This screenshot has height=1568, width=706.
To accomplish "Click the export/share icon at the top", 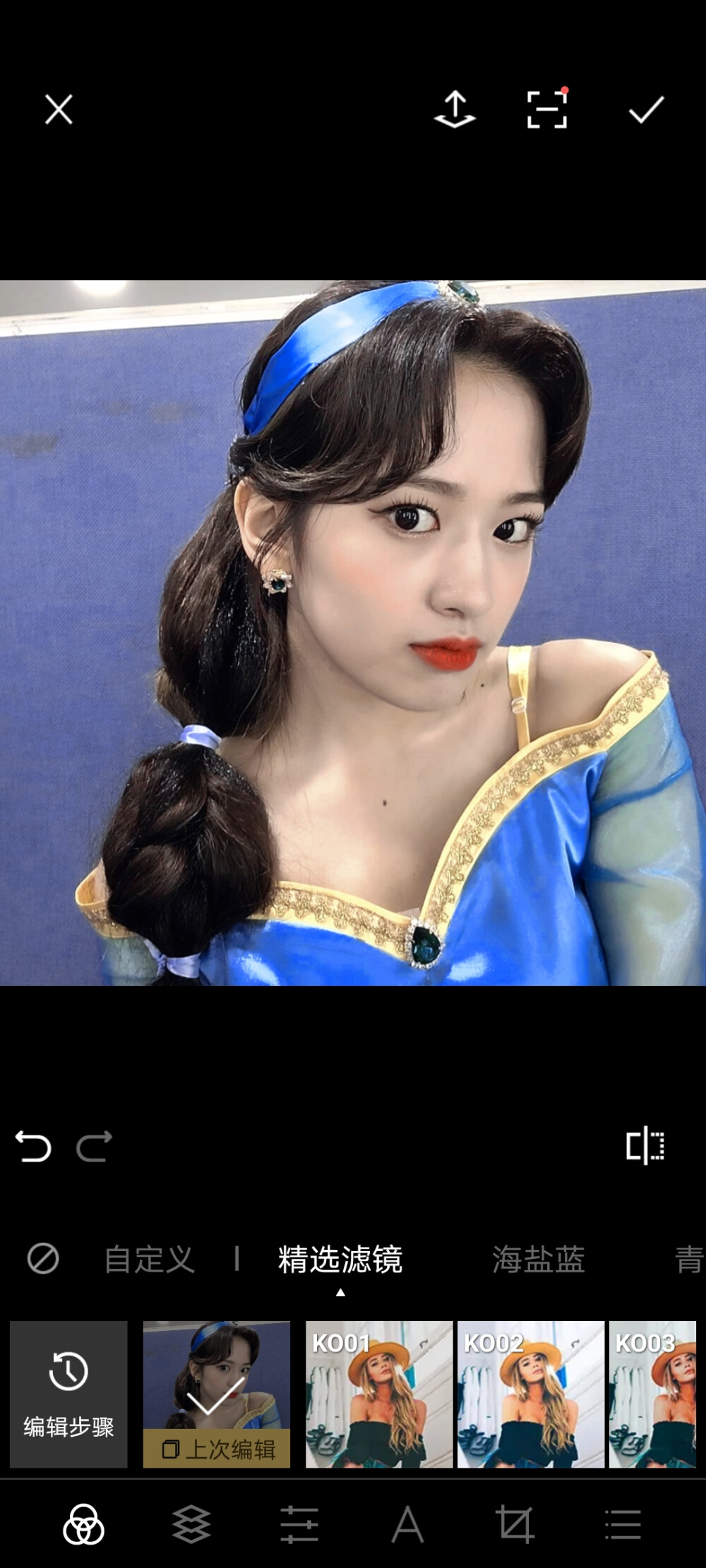I will pyautogui.click(x=455, y=109).
